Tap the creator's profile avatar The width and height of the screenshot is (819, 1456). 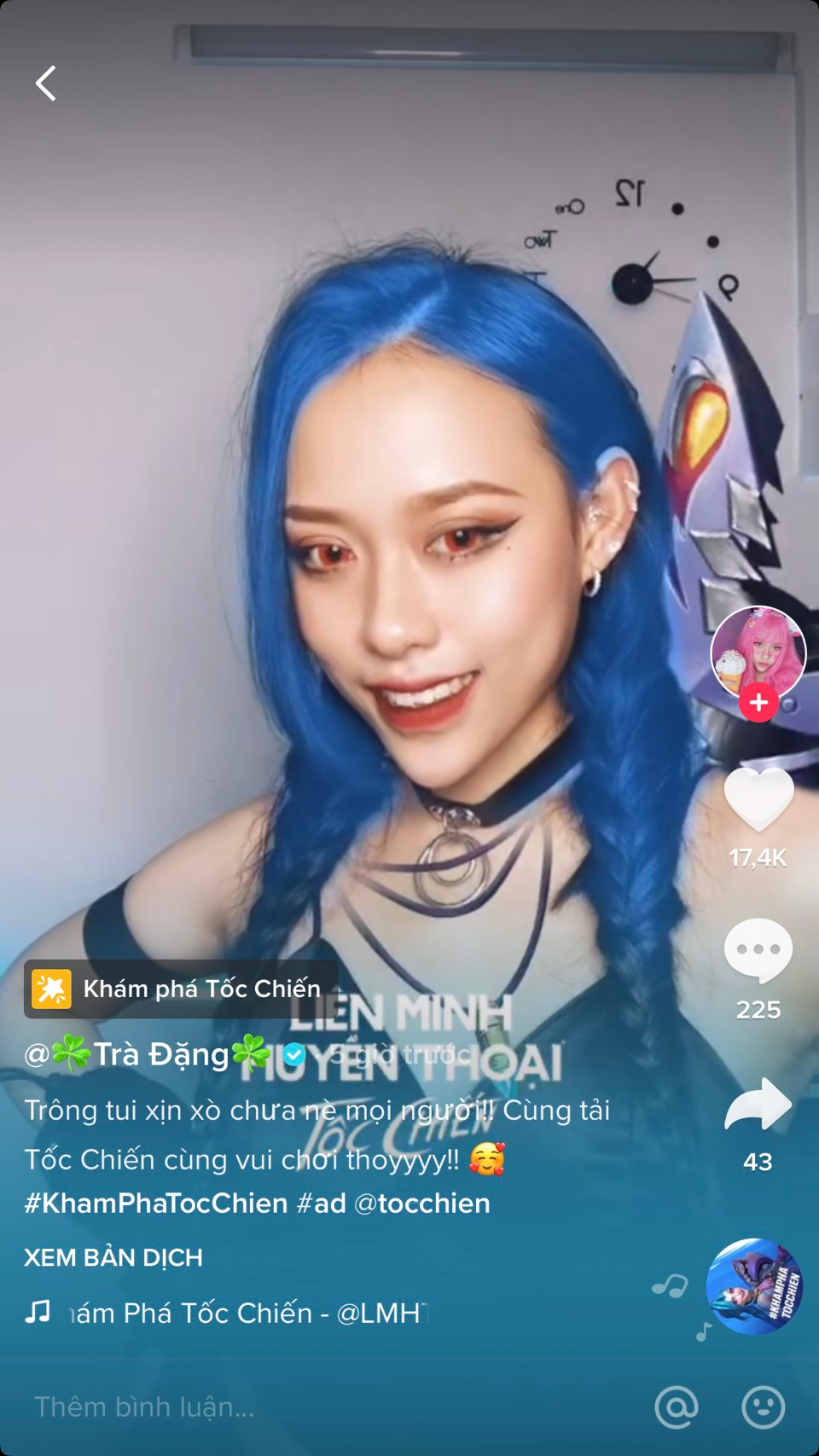[x=758, y=650]
